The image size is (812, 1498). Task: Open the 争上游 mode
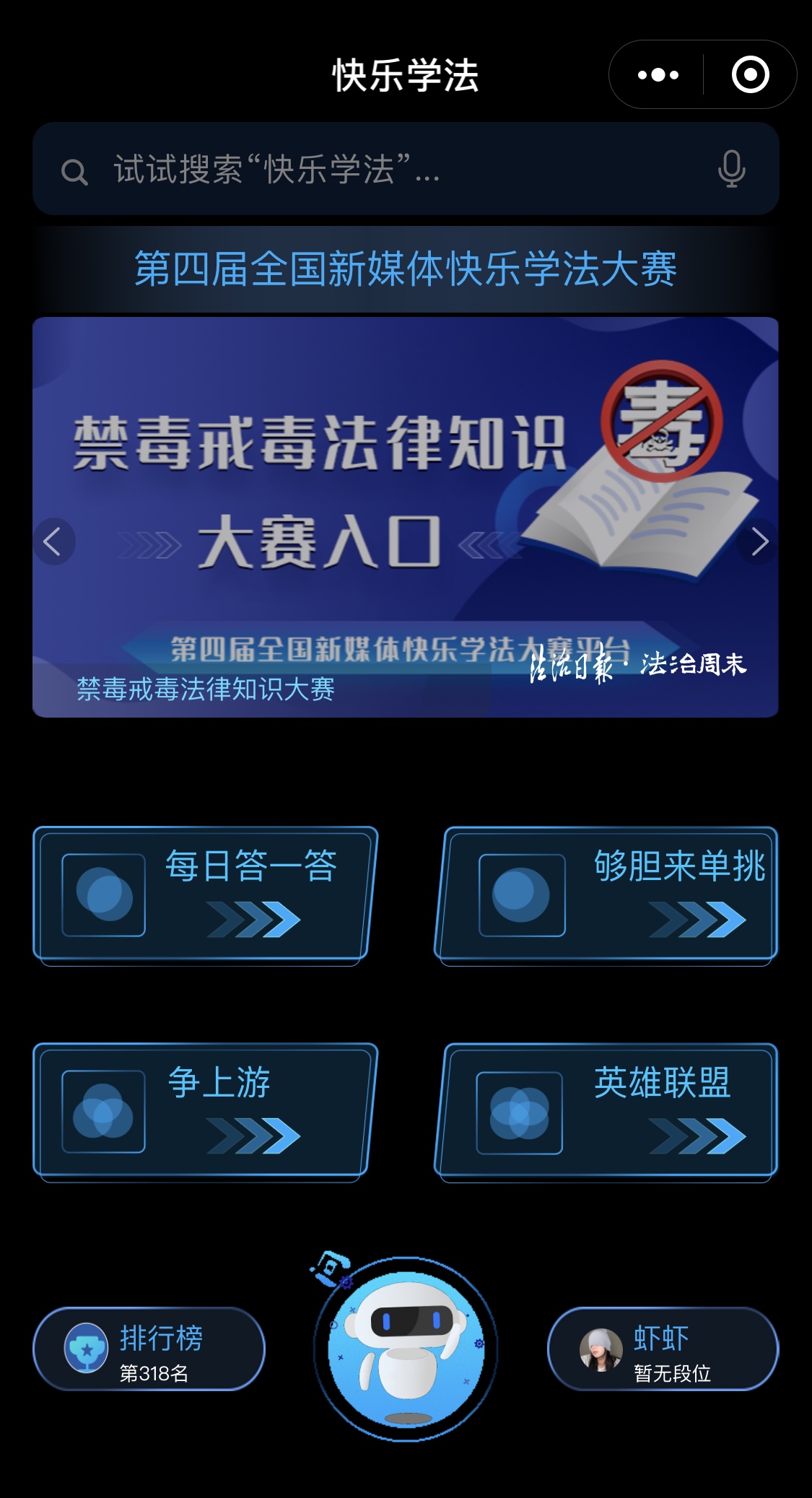(x=204, y=1110)
